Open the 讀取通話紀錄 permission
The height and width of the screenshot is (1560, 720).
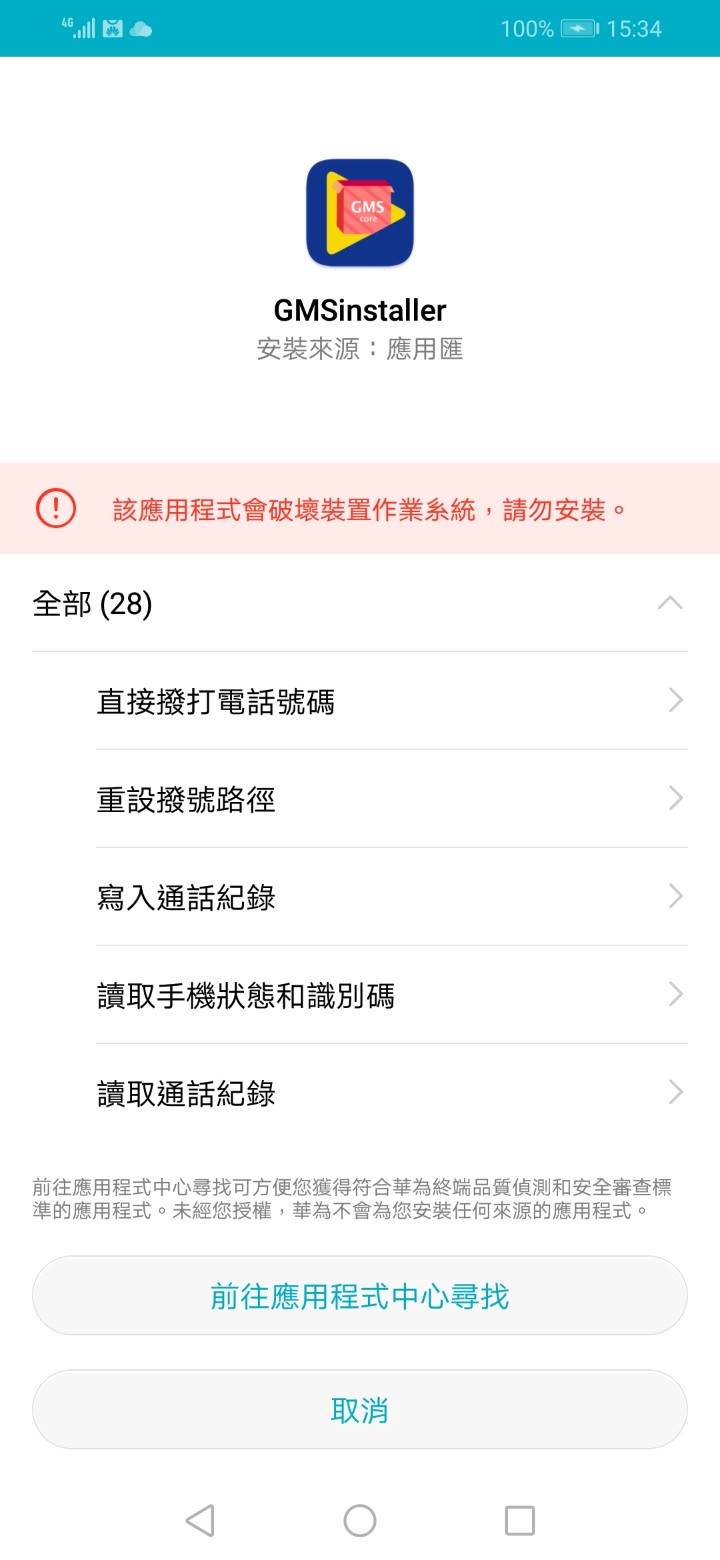(x=390, y=1093)
